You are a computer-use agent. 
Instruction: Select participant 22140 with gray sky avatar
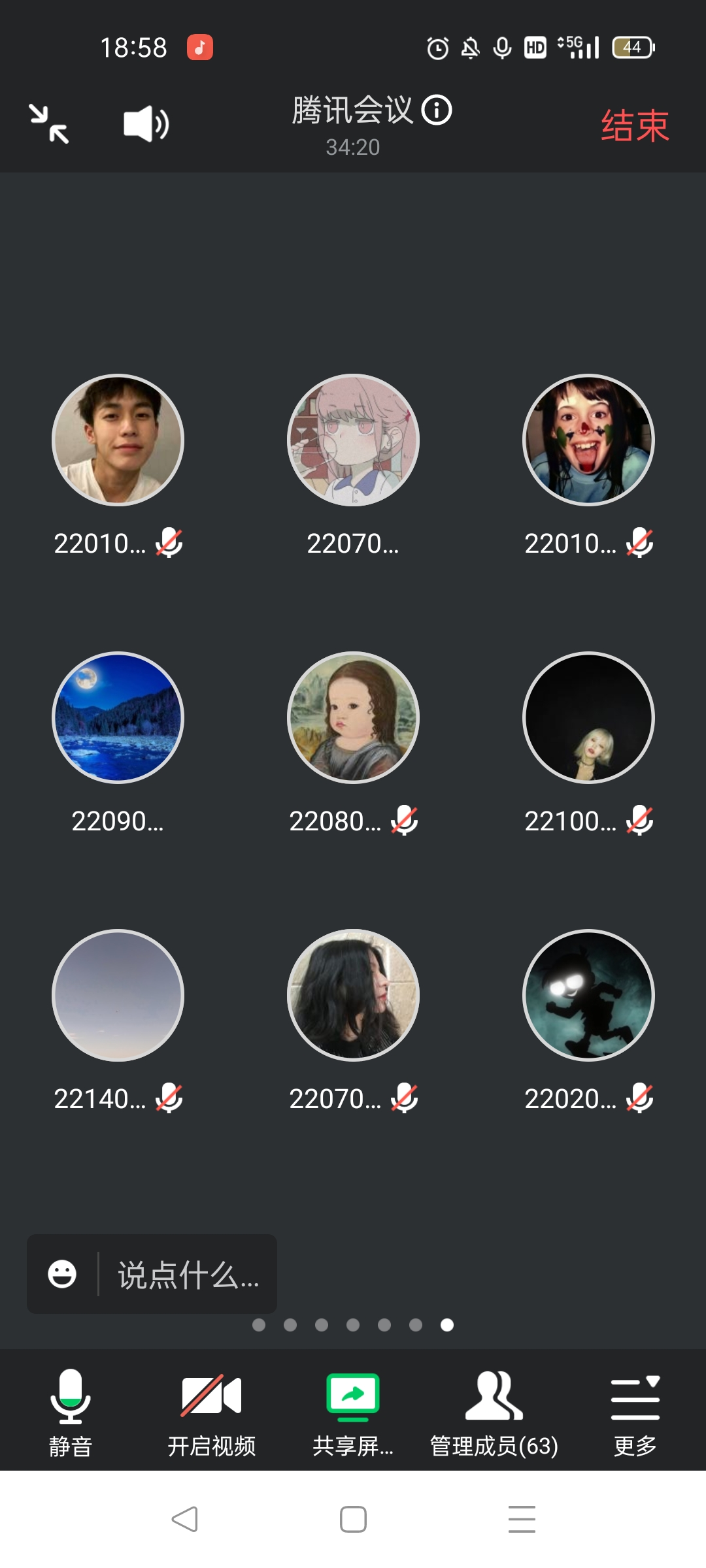coord(118,996)
